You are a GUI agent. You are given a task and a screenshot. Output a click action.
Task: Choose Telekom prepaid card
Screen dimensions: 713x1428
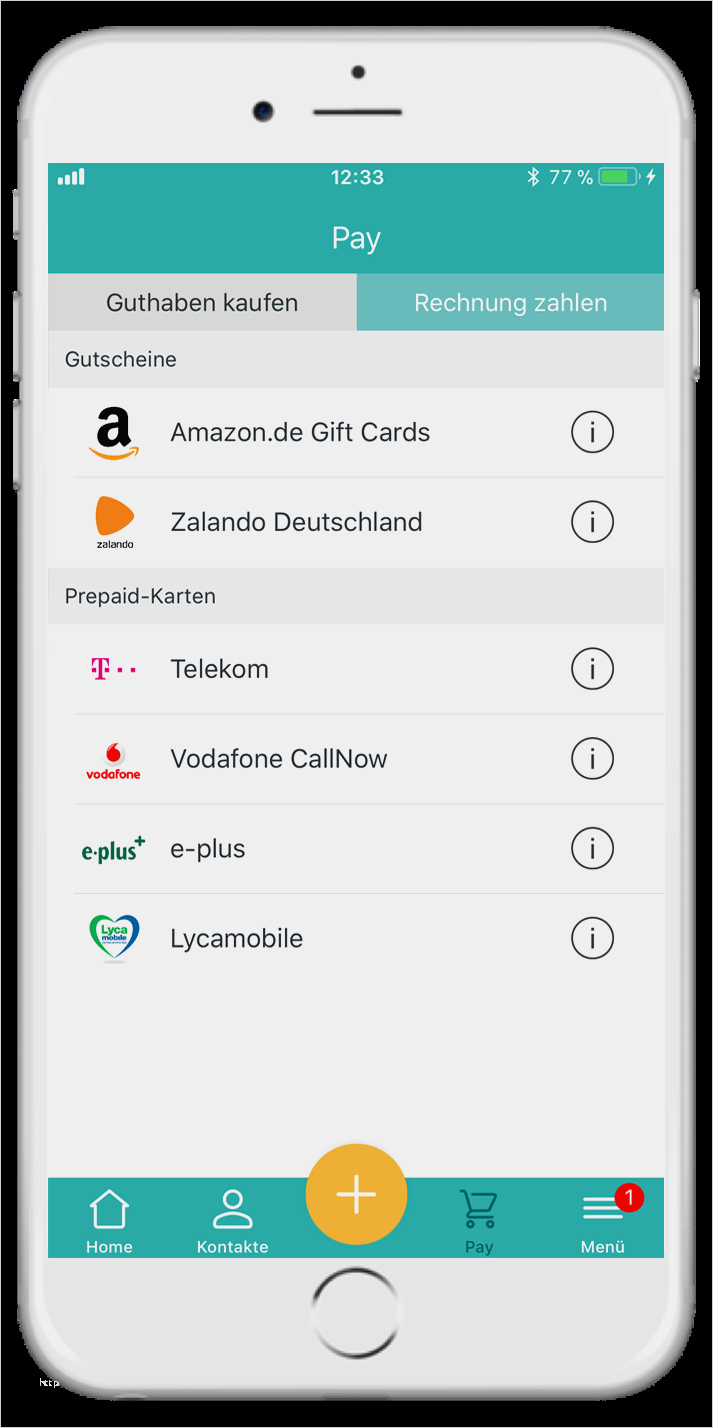point(220,669)
